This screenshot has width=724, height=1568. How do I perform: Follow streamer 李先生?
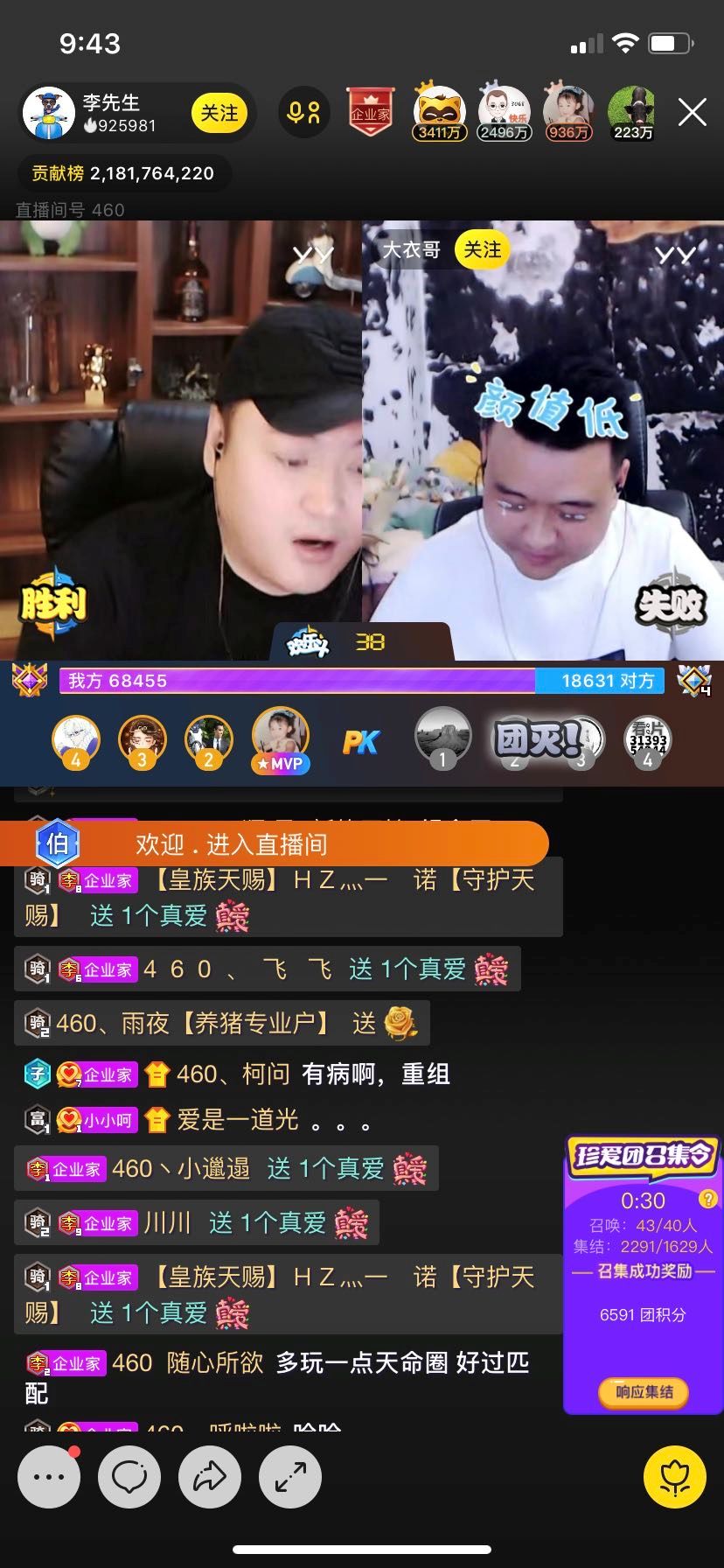point(219,114)
